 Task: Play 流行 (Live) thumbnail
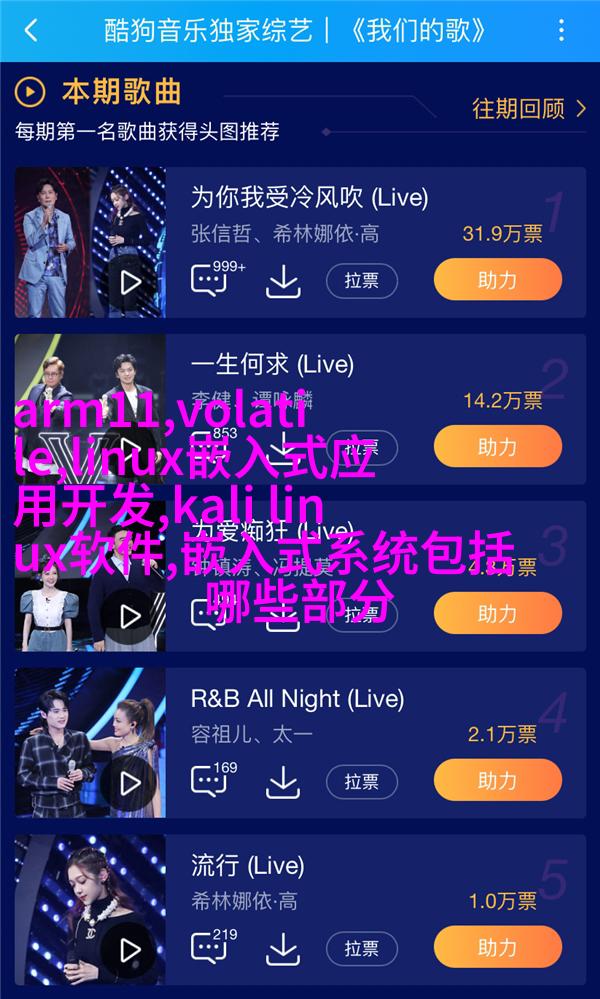131,948
